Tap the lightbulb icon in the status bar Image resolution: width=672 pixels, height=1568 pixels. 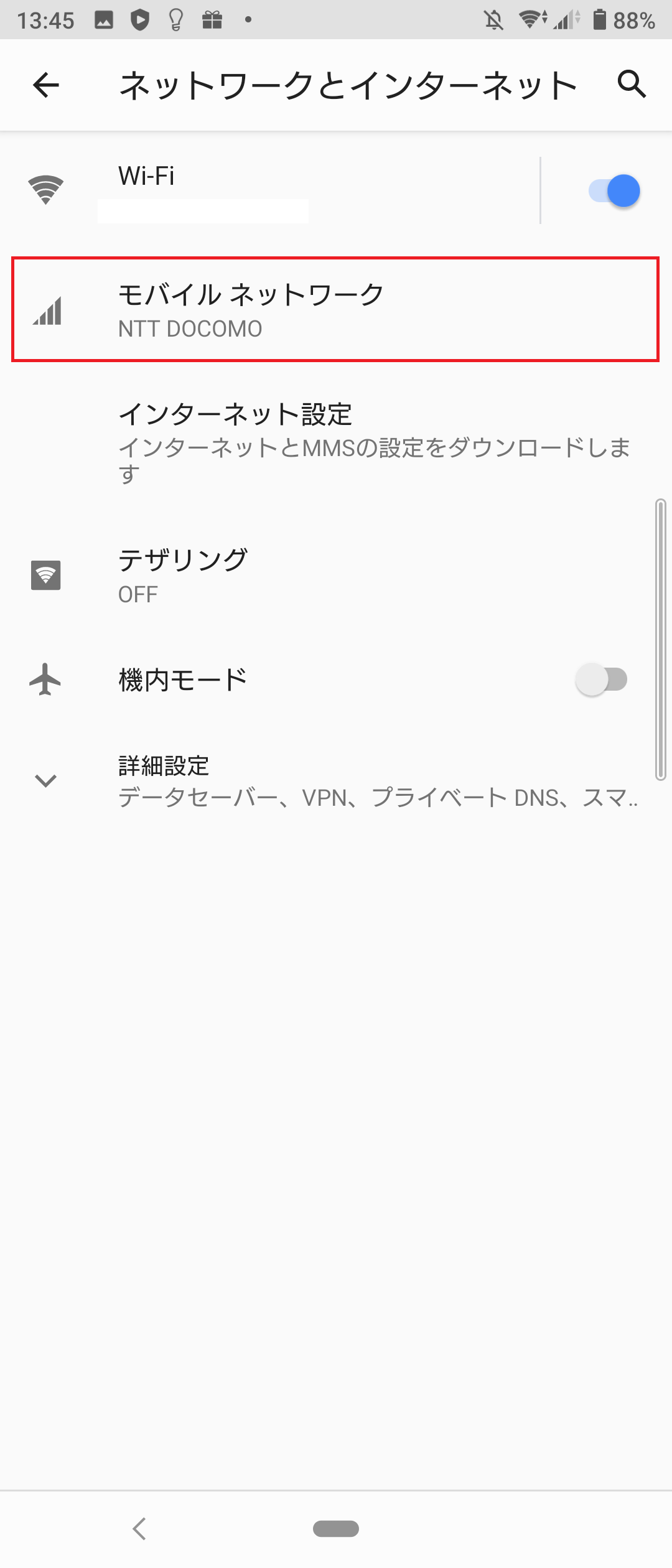pyautogui.click(x=175, y=19)
